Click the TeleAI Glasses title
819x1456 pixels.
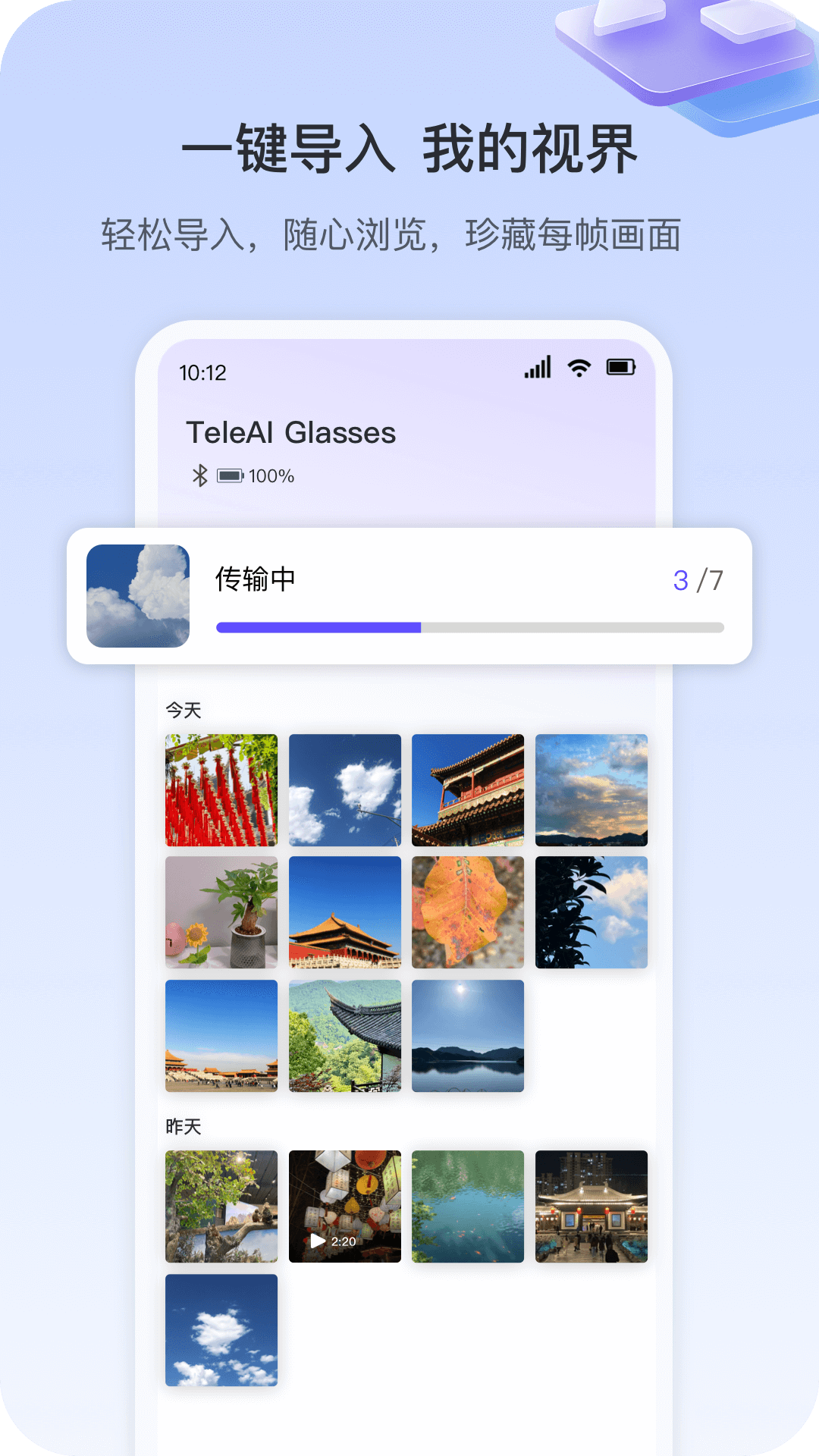[x=291, y=432]
